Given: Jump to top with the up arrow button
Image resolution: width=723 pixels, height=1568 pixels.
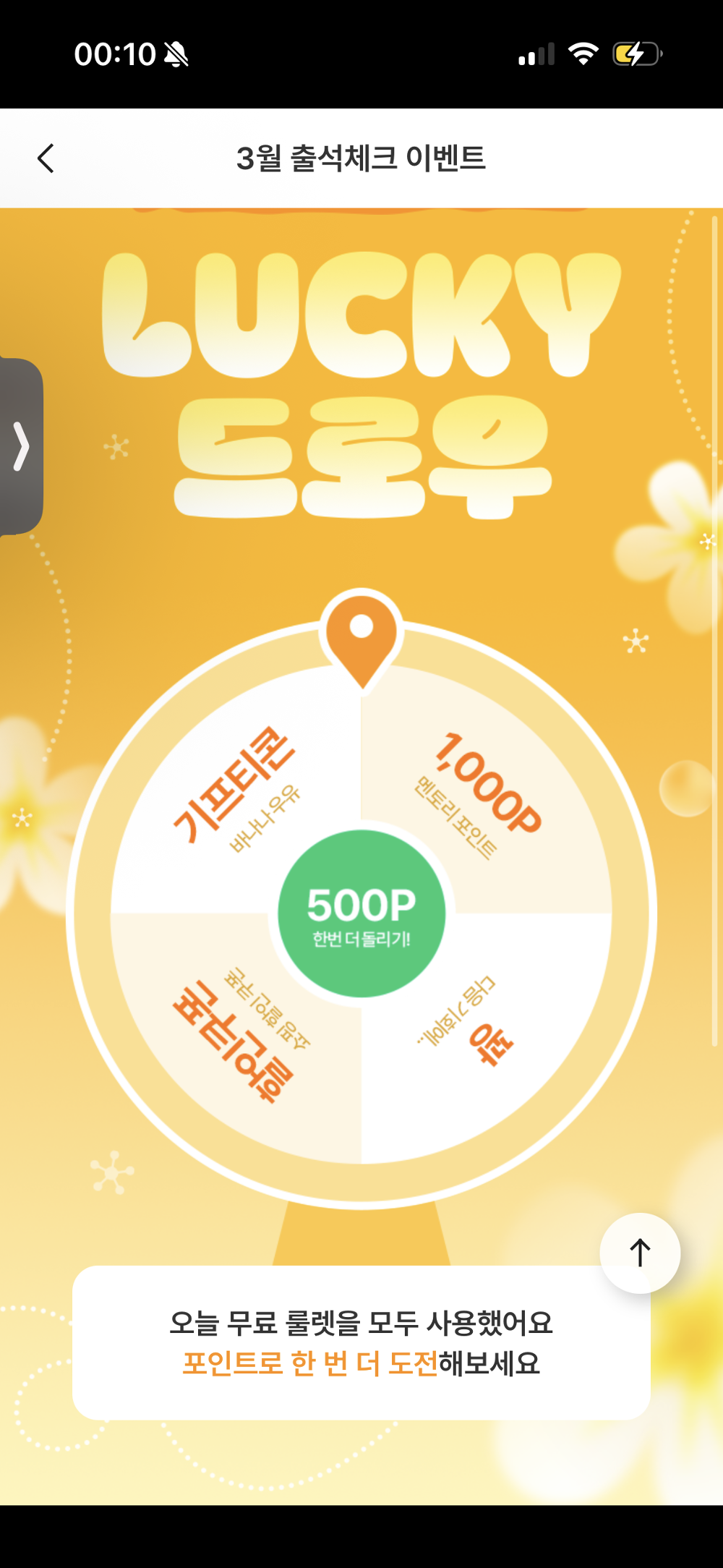Looking at the screenshot, I should 640,1253.
